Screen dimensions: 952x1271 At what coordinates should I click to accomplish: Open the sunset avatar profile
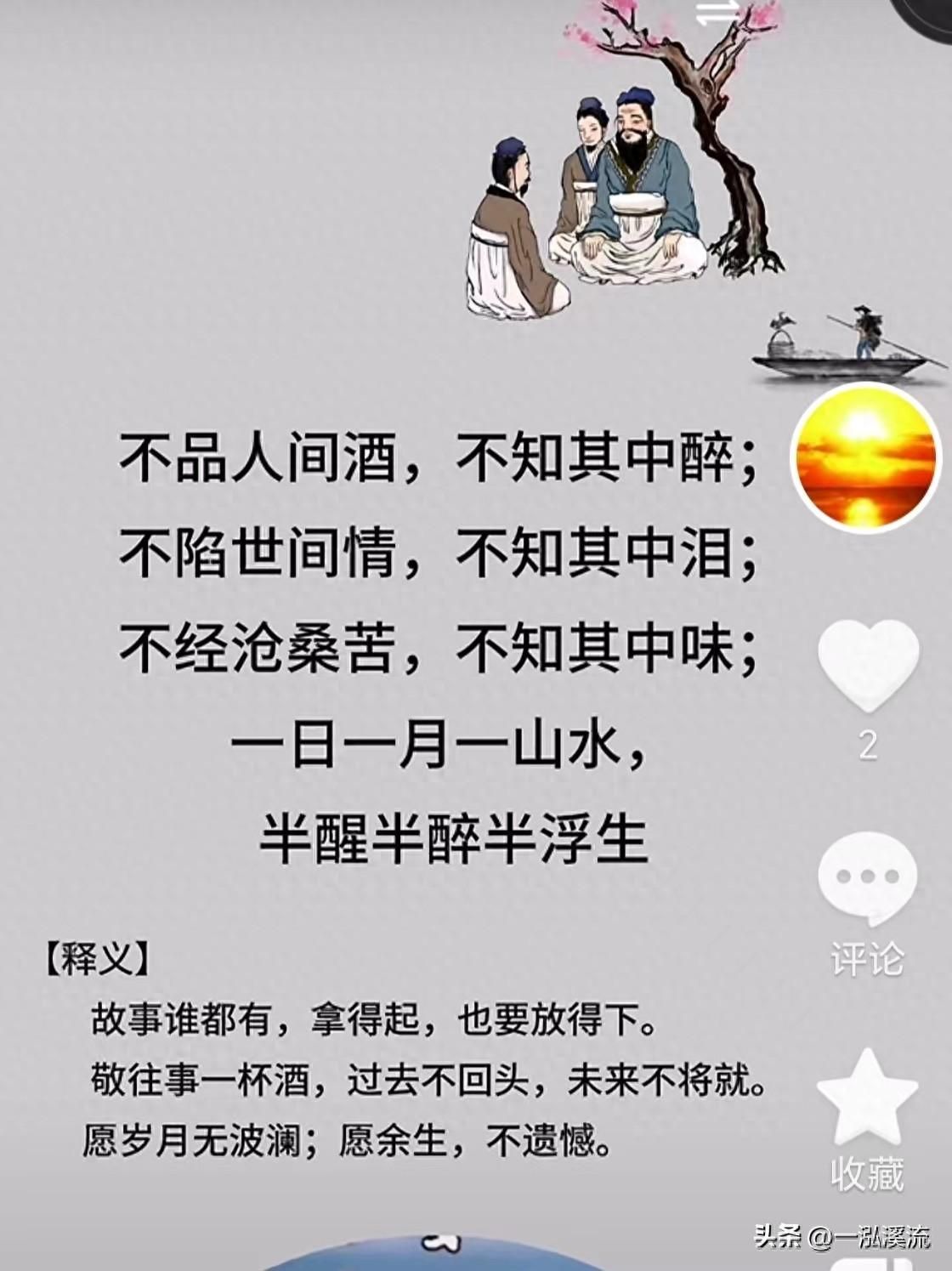click(866, 458)
